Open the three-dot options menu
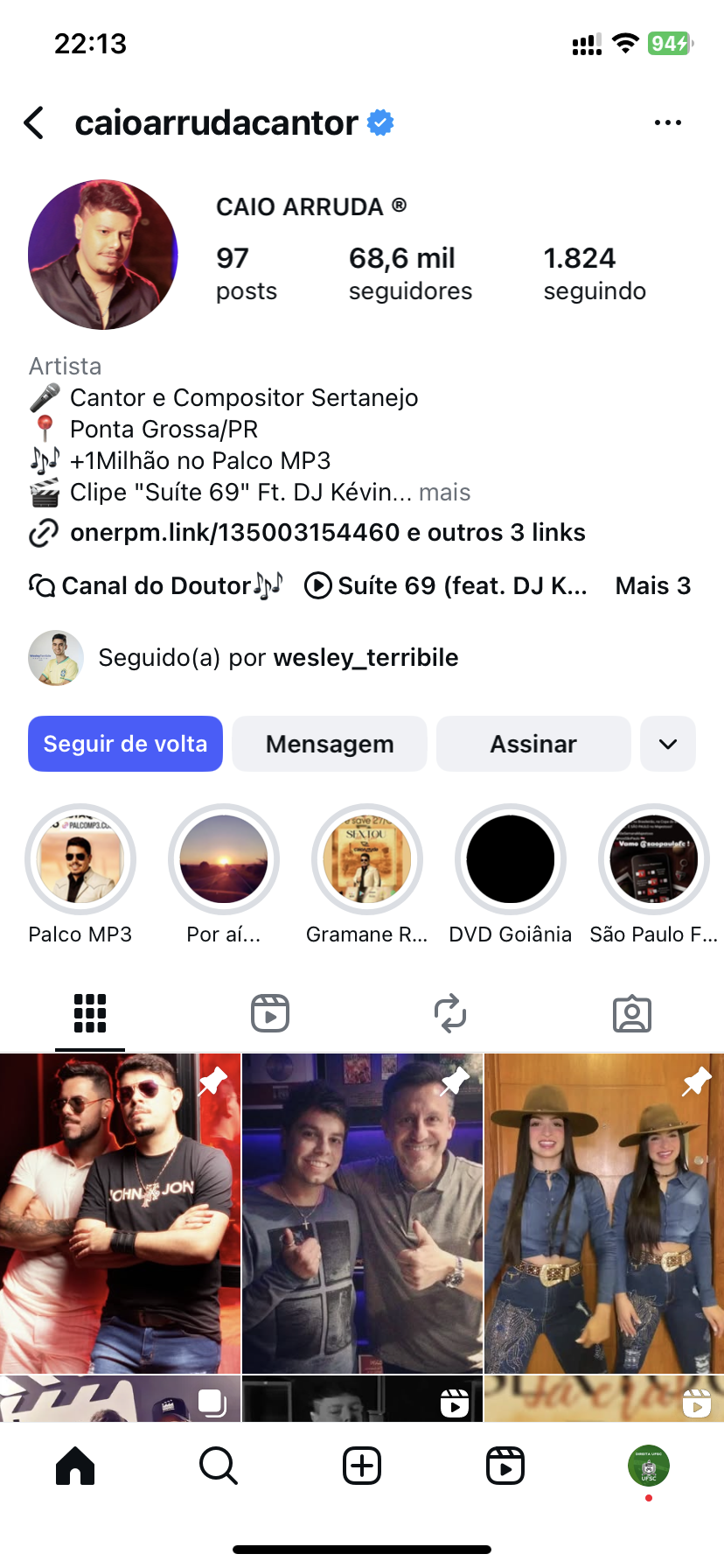 [667, 123]
